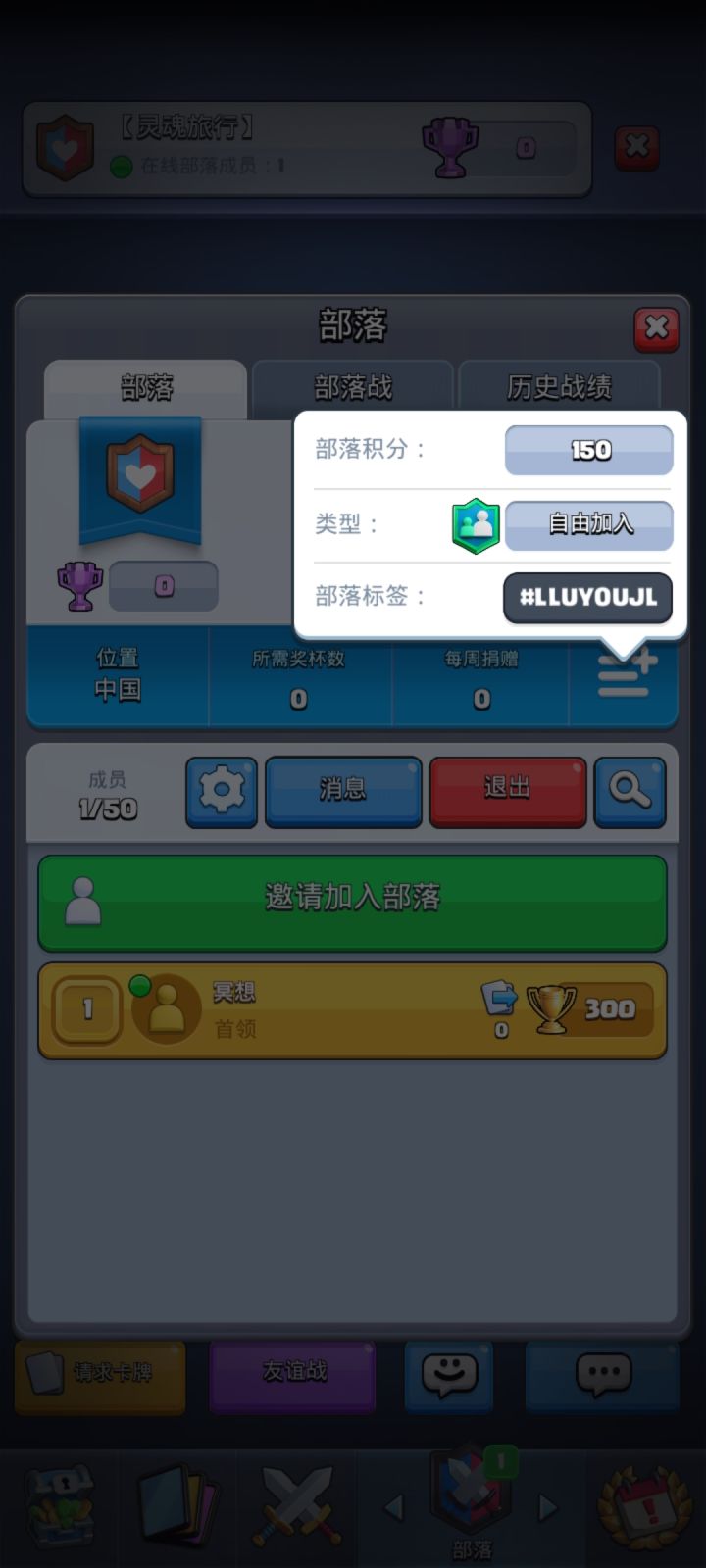
Task: Open the emote sticker icon
Action: (448, 1377)
